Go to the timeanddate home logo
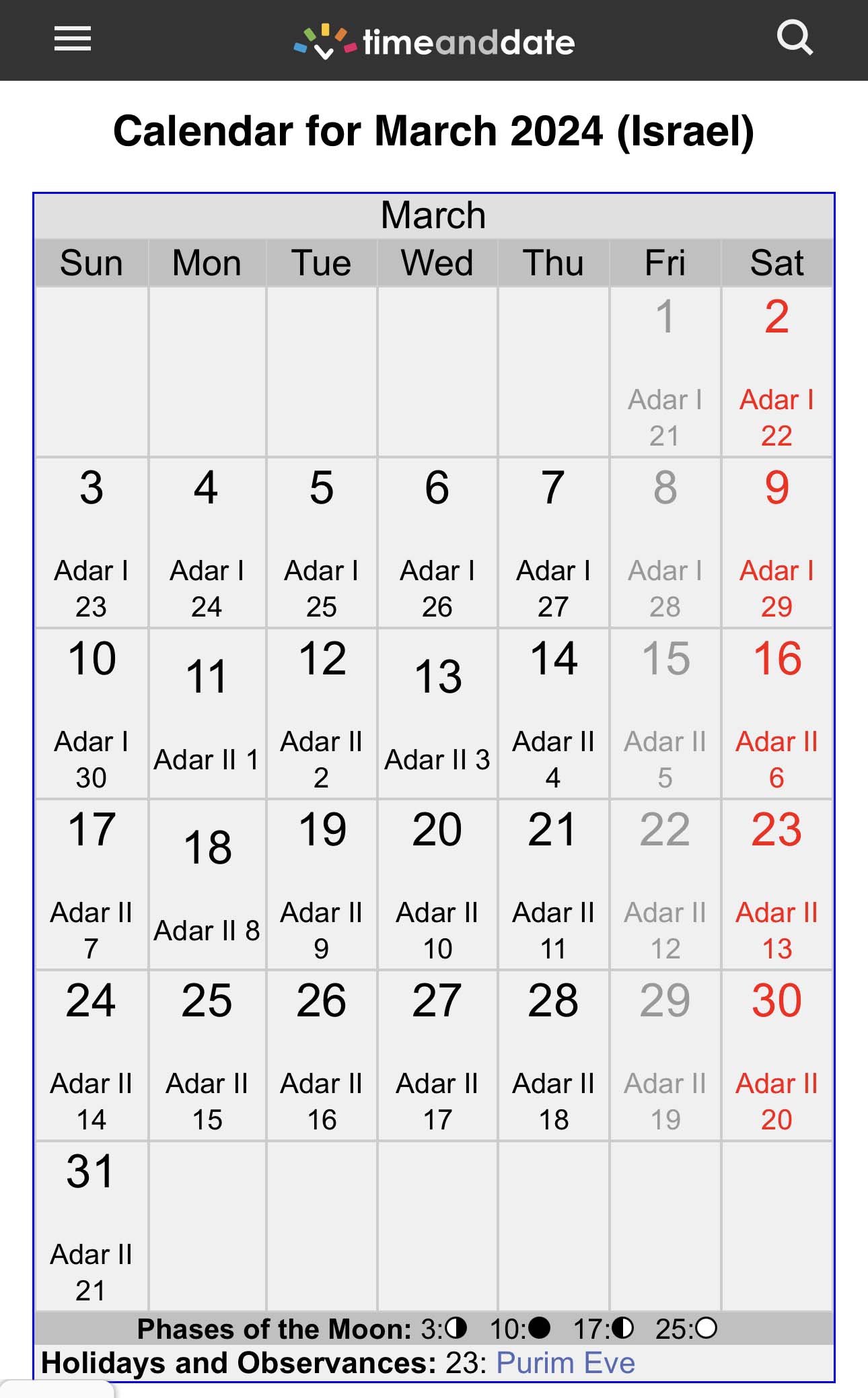Image resolution: width=868 pixels, height=1398 pixels. 435,42
